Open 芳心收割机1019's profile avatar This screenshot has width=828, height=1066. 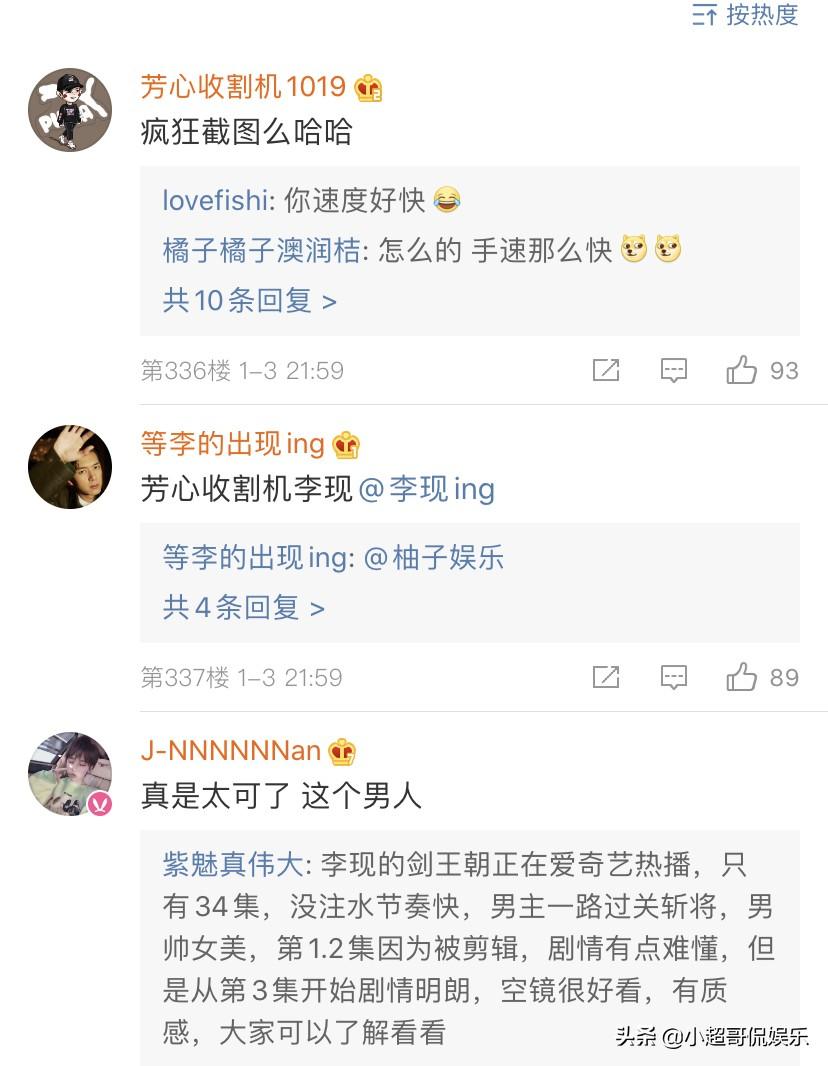[69, 110]
